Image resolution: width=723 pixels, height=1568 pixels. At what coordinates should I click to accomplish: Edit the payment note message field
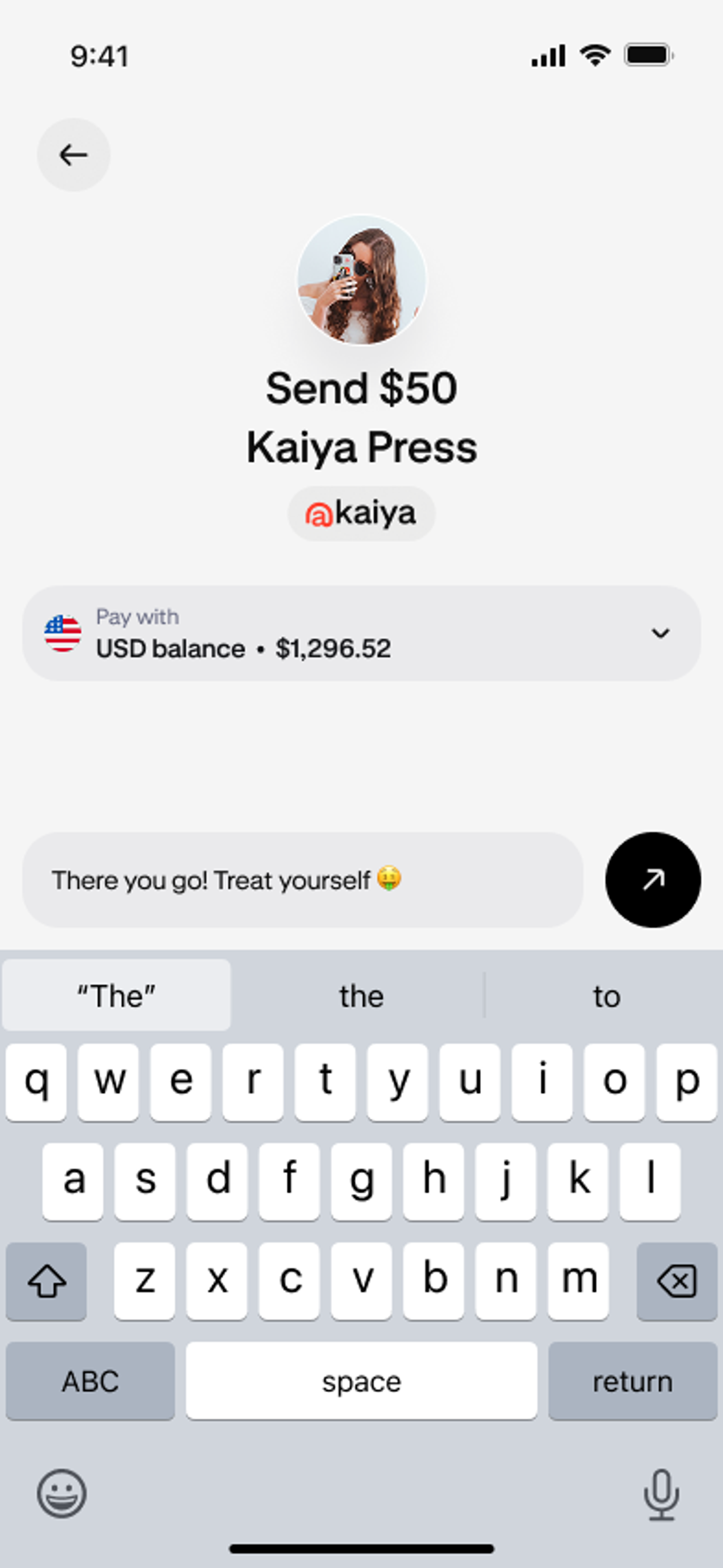click(x=303, y=880)
